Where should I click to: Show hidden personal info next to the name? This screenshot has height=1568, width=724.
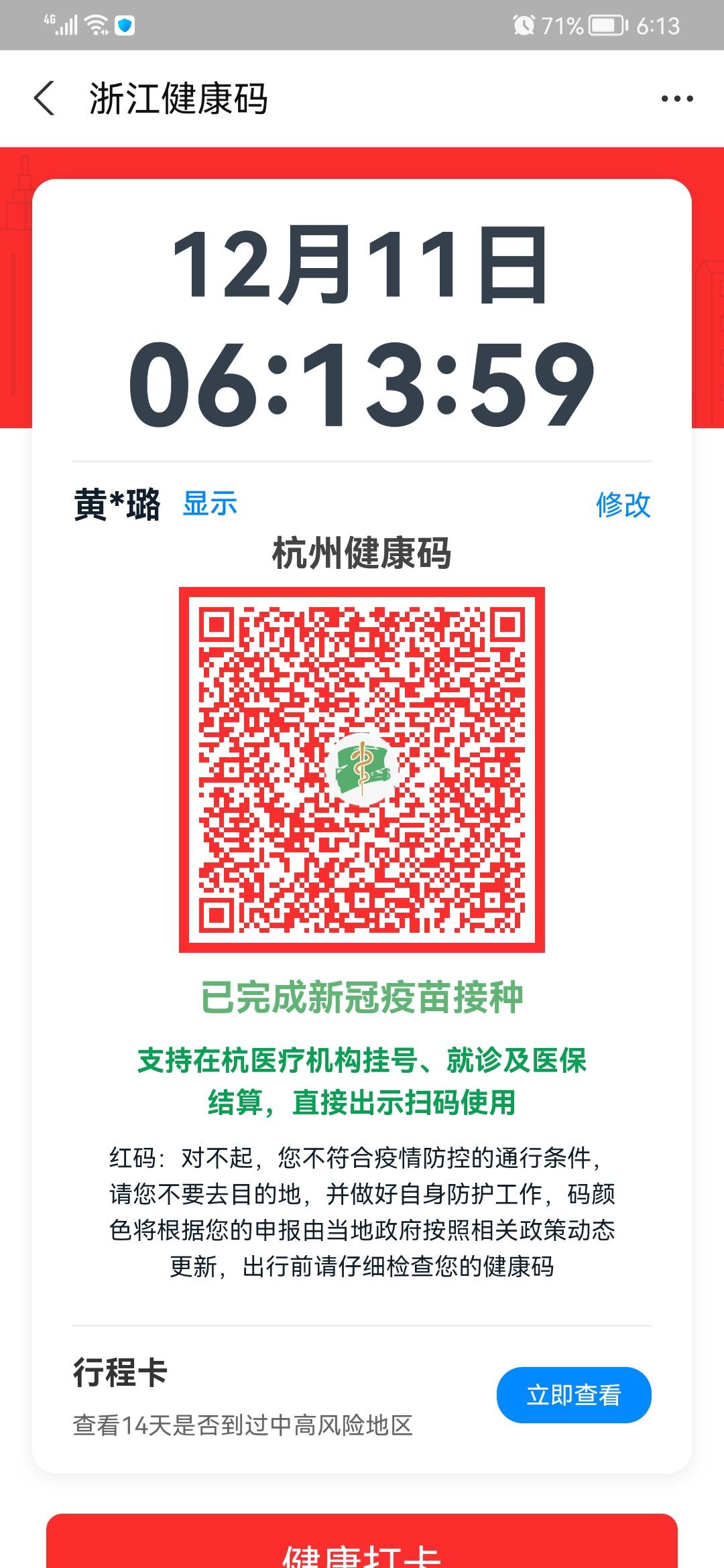pos(208,505)
